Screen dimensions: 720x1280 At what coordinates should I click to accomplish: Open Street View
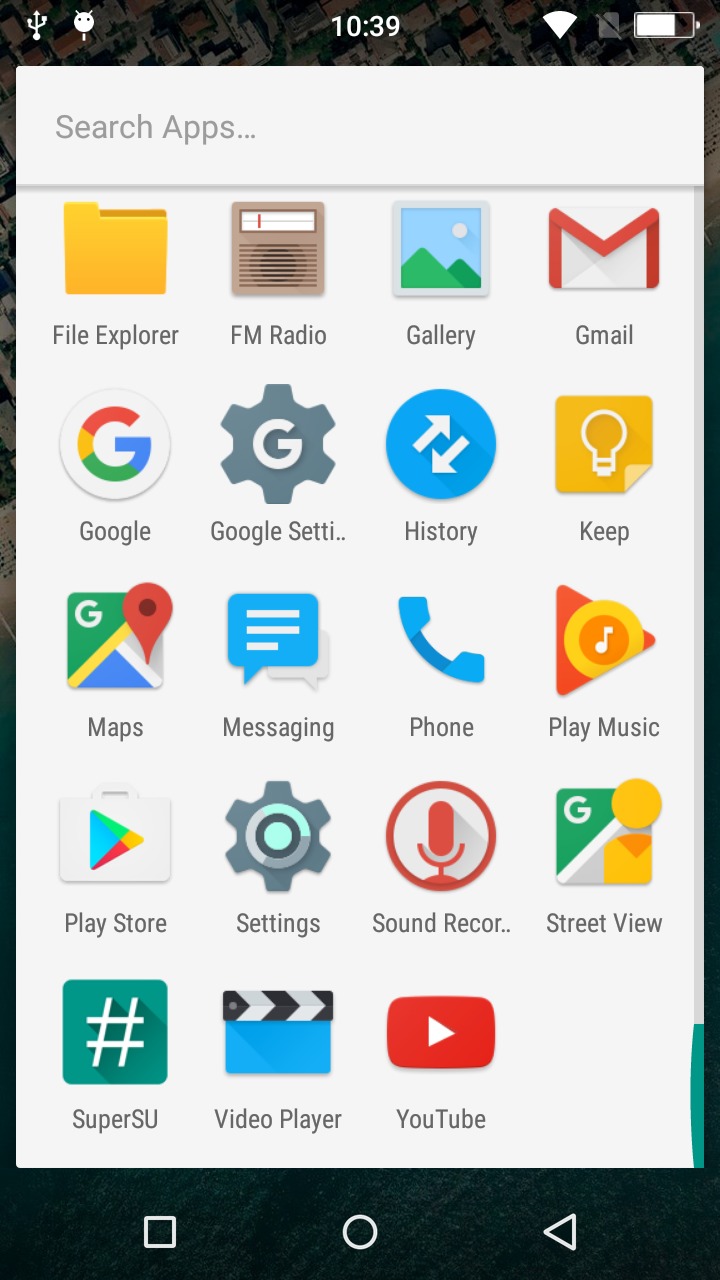(x=604, y=836)
